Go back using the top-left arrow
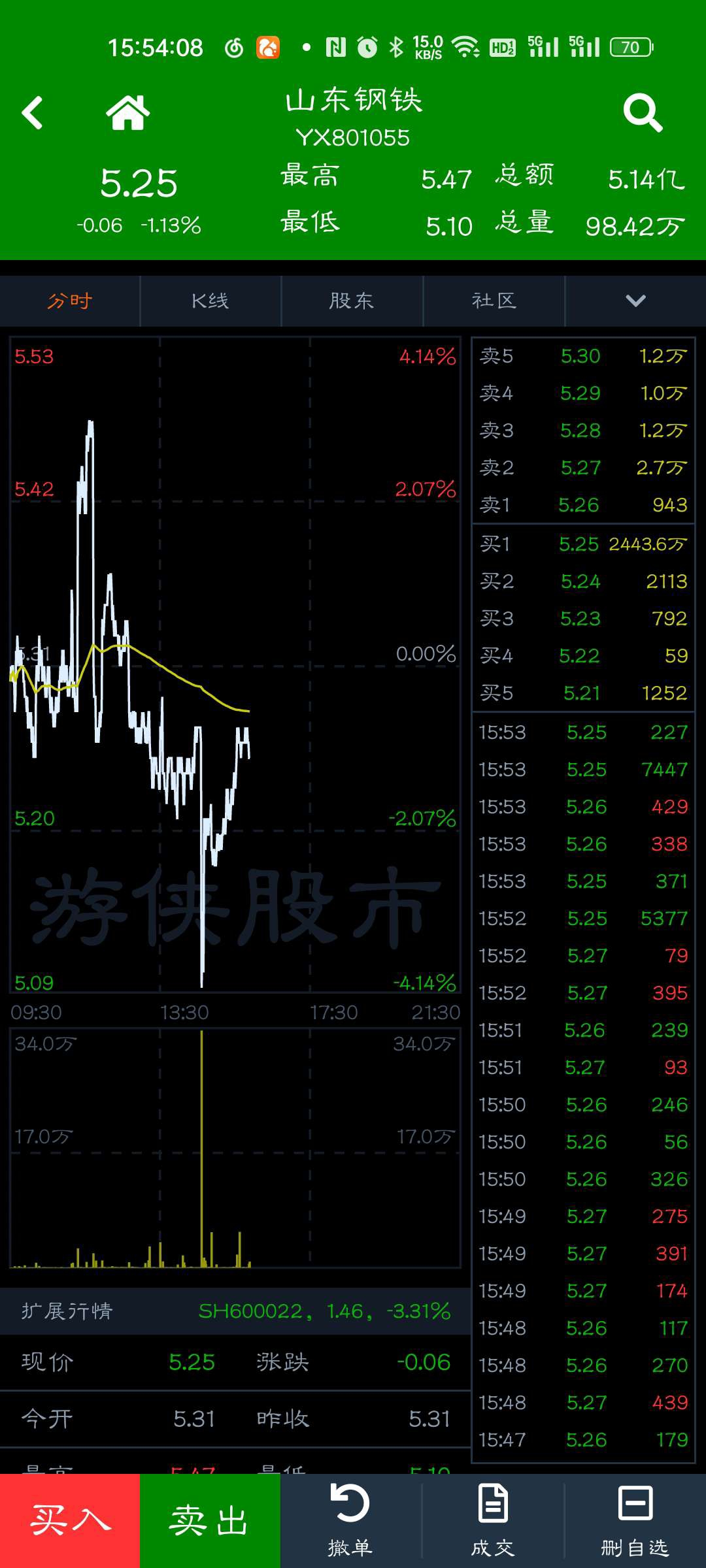 (32, 112)
